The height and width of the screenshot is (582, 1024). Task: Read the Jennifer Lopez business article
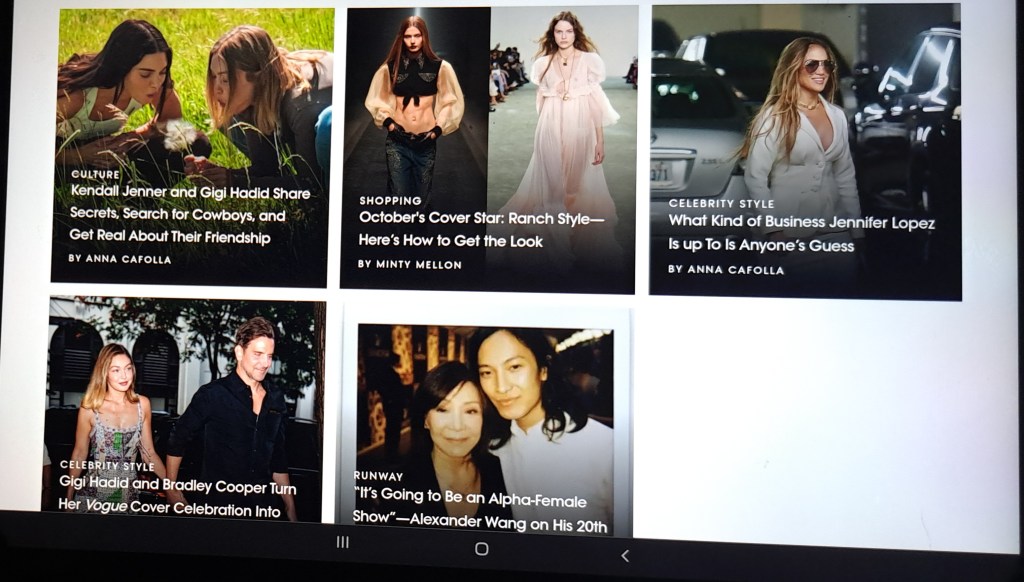click(x=800, y=233)
